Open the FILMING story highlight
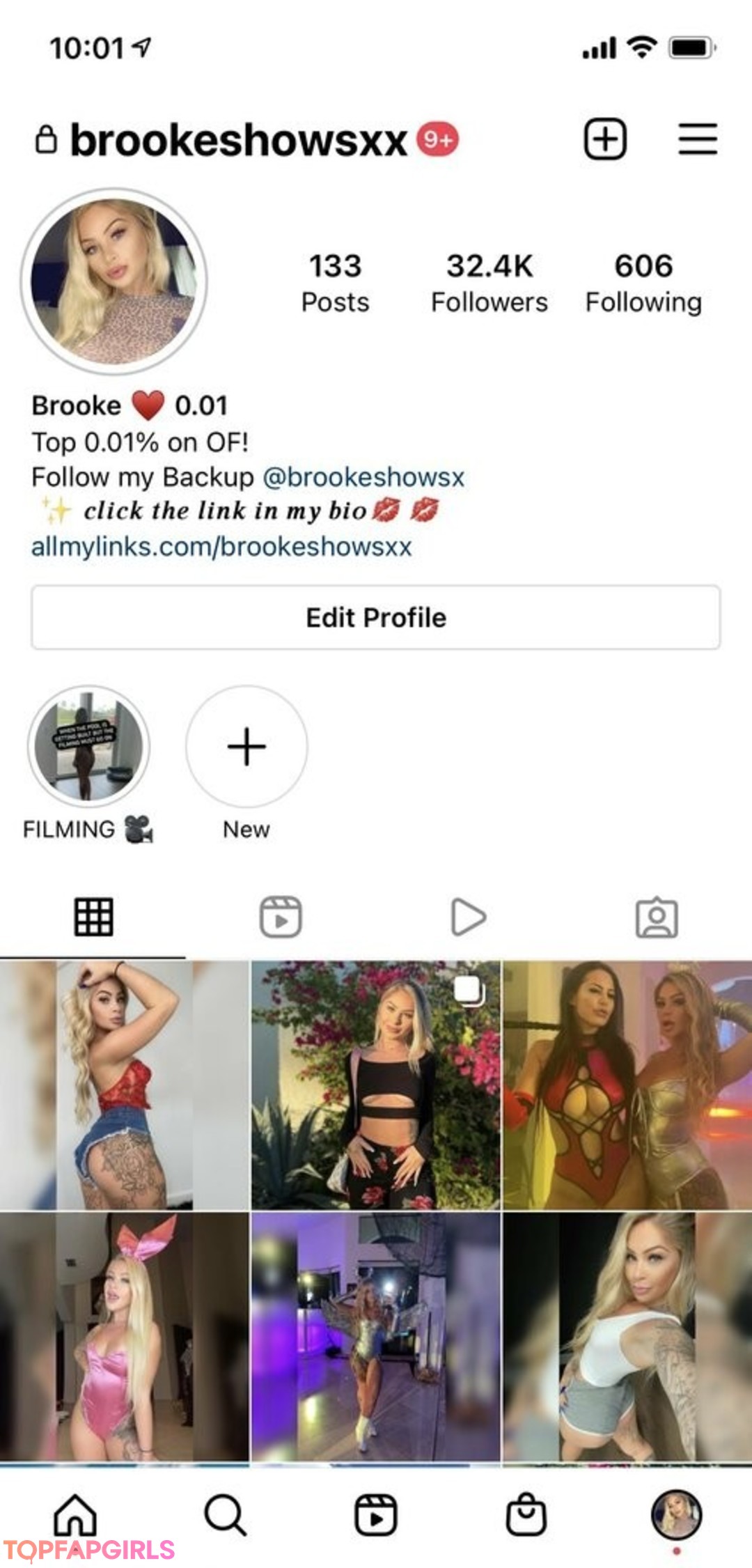Image resolution: width=752 pixels, height=1568 pixels. 88,747
